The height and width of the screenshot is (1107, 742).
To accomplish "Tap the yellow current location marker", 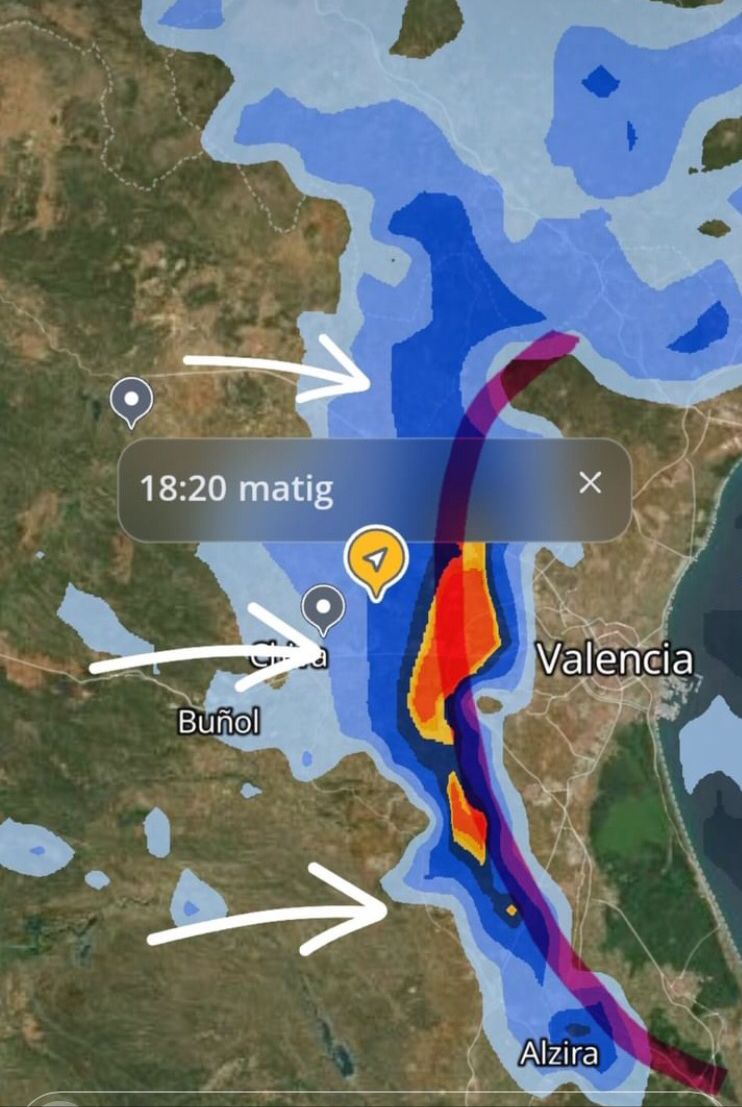I will coord(376,560).
